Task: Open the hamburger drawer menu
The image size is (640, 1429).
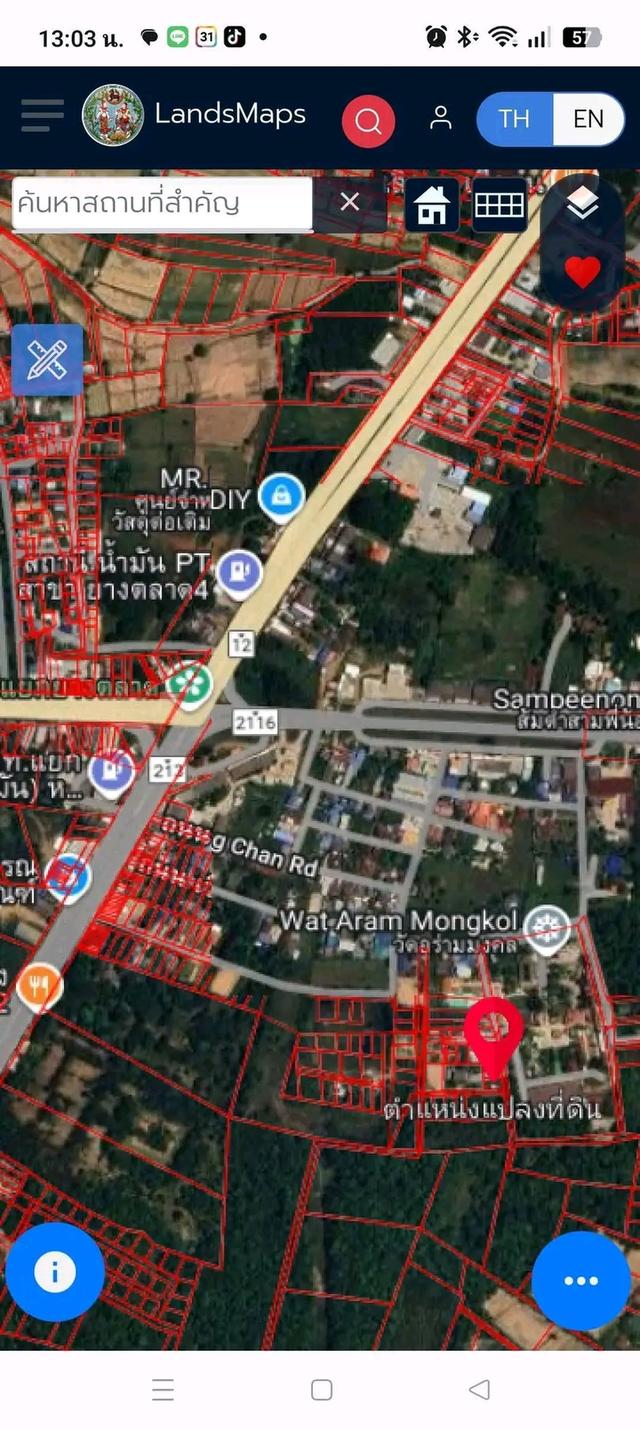Action: coord(42,116)
